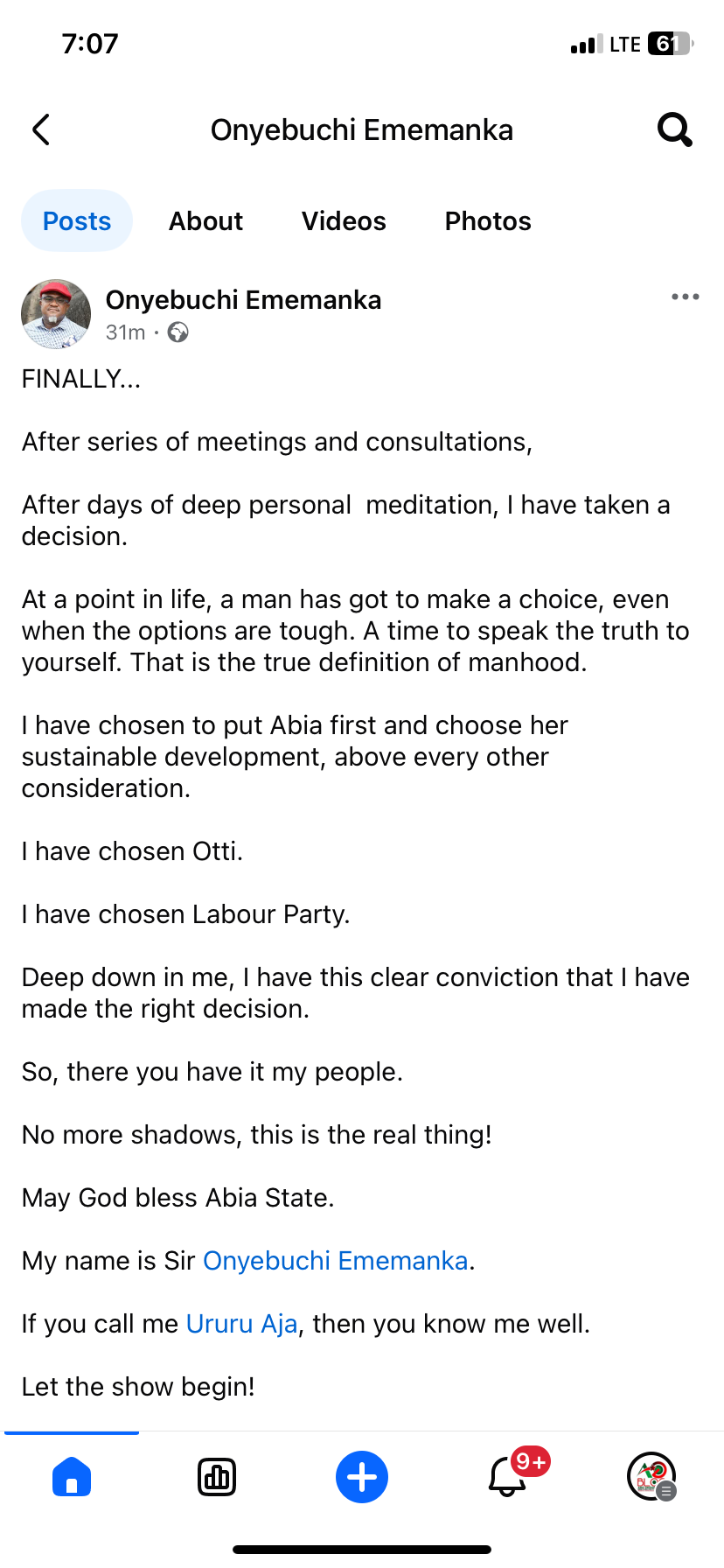This screenshot has width=724, height=1568.
Task: Select the Photos tab
Action: pyautogui.click(x=488, y=220)
